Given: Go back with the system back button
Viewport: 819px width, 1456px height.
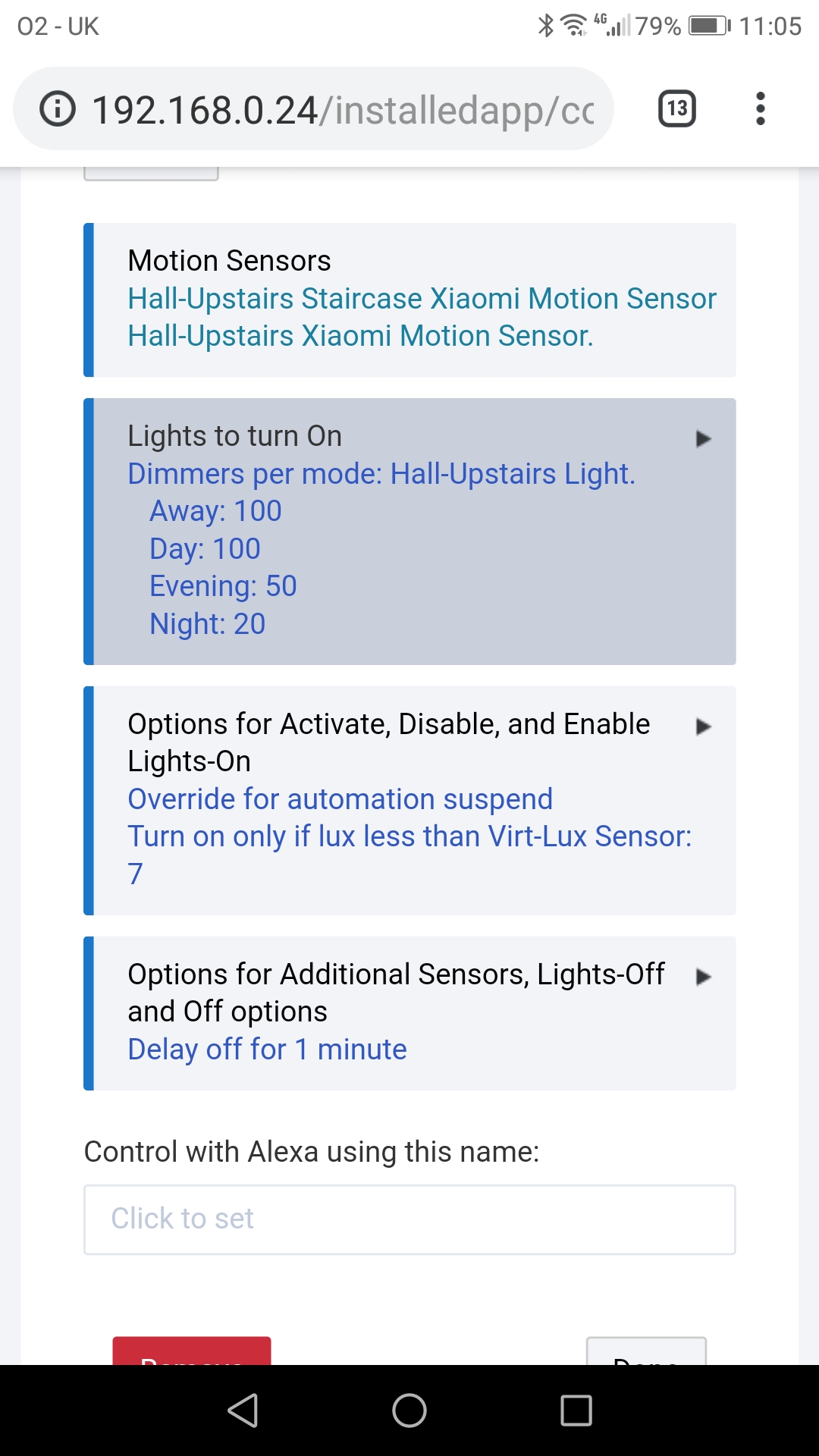Looking at the screenshot, I should (x=243, y=1410).
